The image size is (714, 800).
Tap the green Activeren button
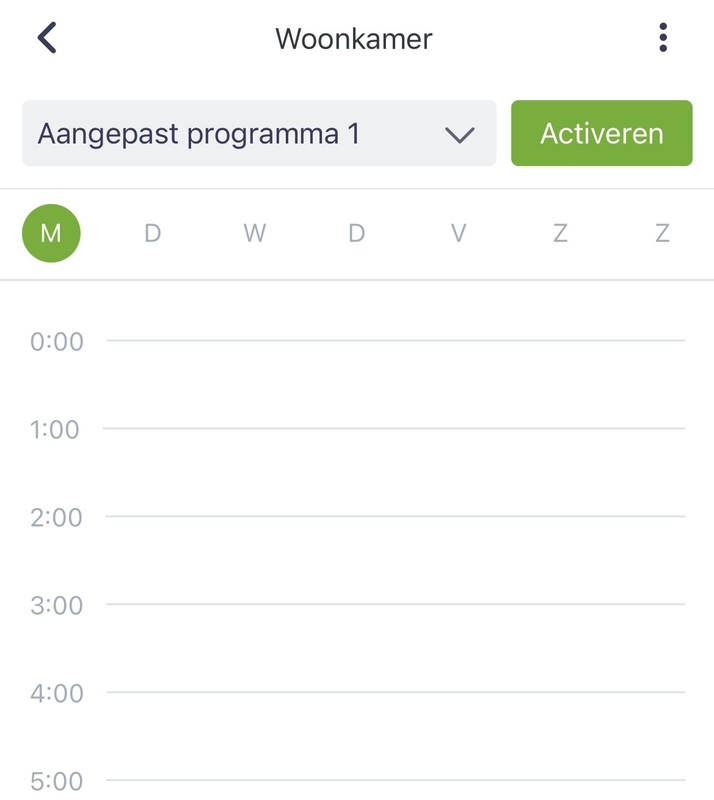601,133
